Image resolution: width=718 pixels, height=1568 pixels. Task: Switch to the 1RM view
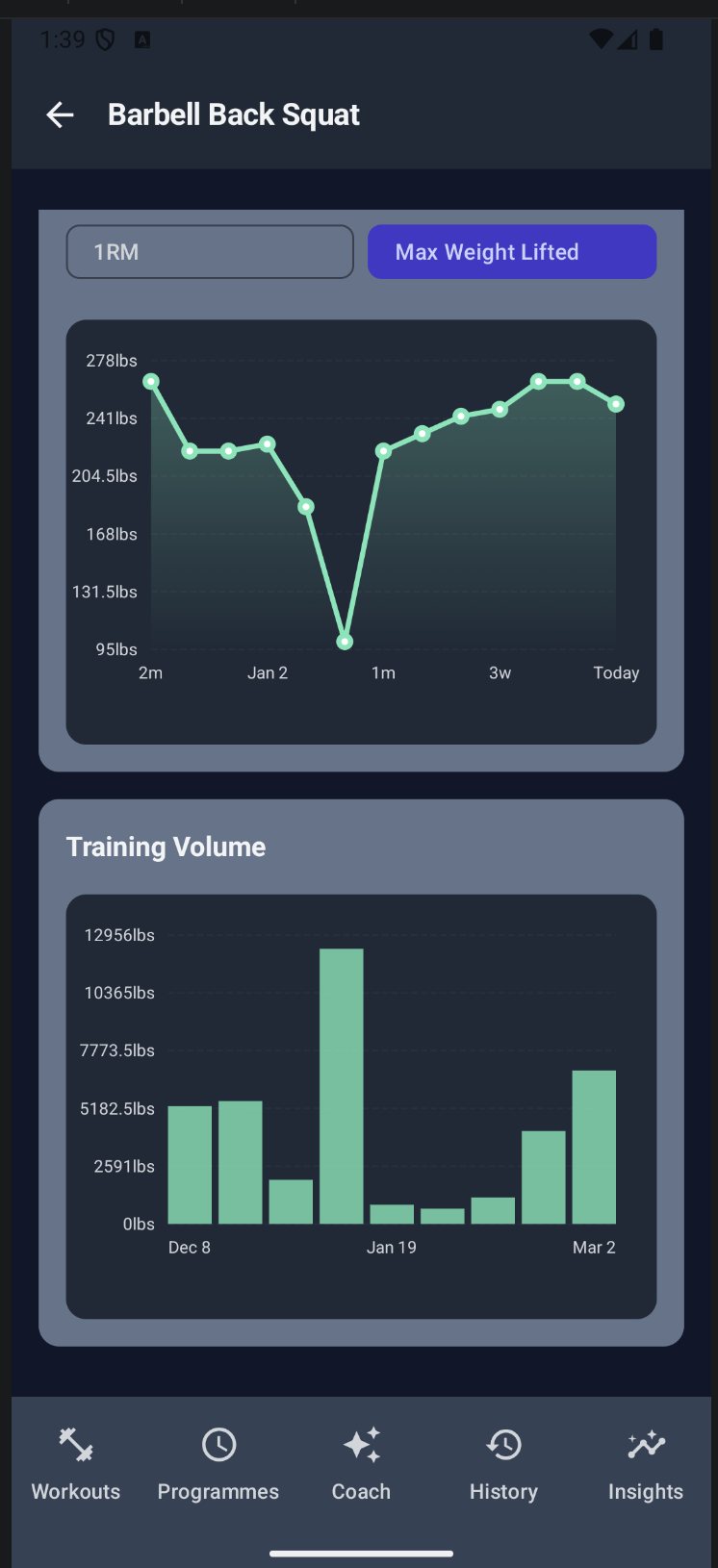pyautogui.click(x=209, y=251)
